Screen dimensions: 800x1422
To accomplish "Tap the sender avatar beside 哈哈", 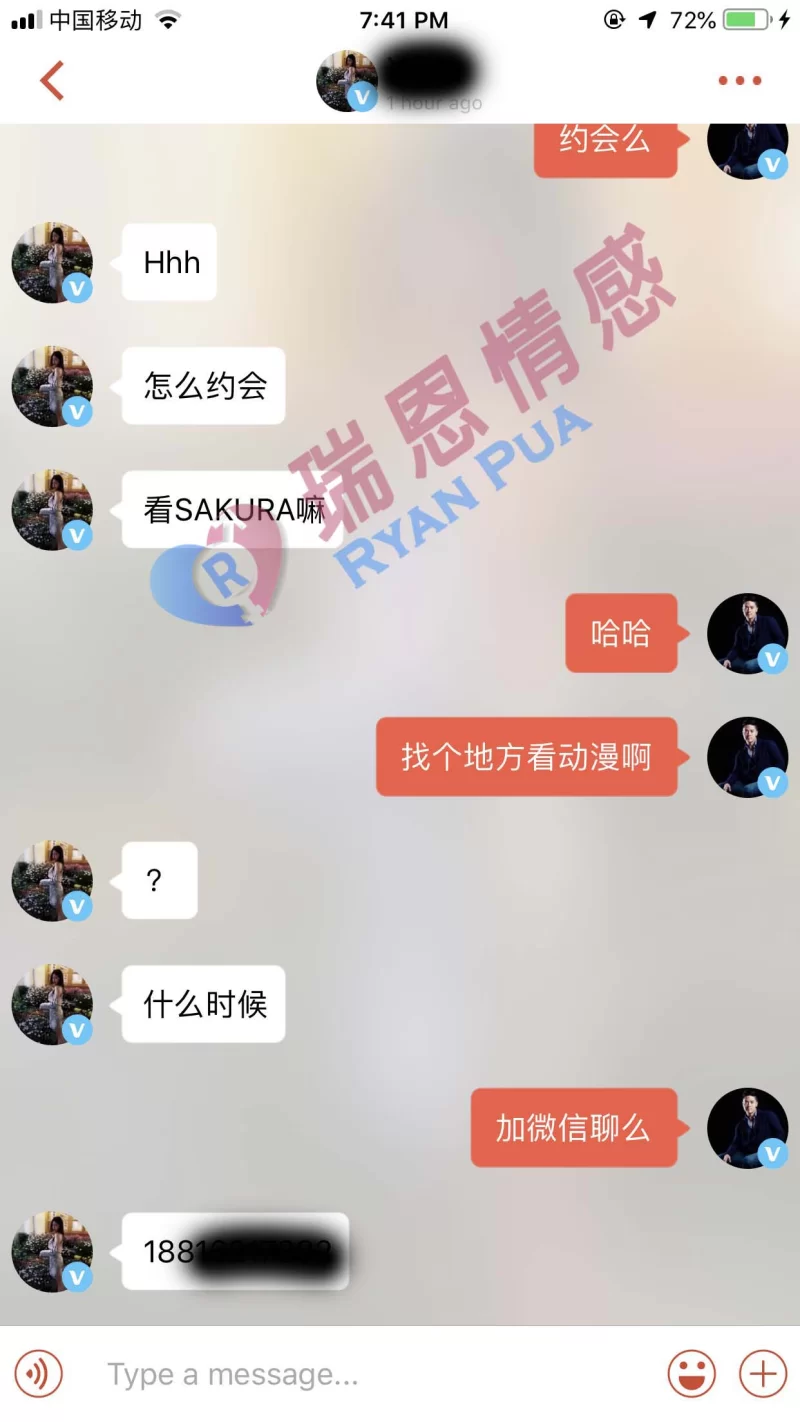I will [747, 633].
